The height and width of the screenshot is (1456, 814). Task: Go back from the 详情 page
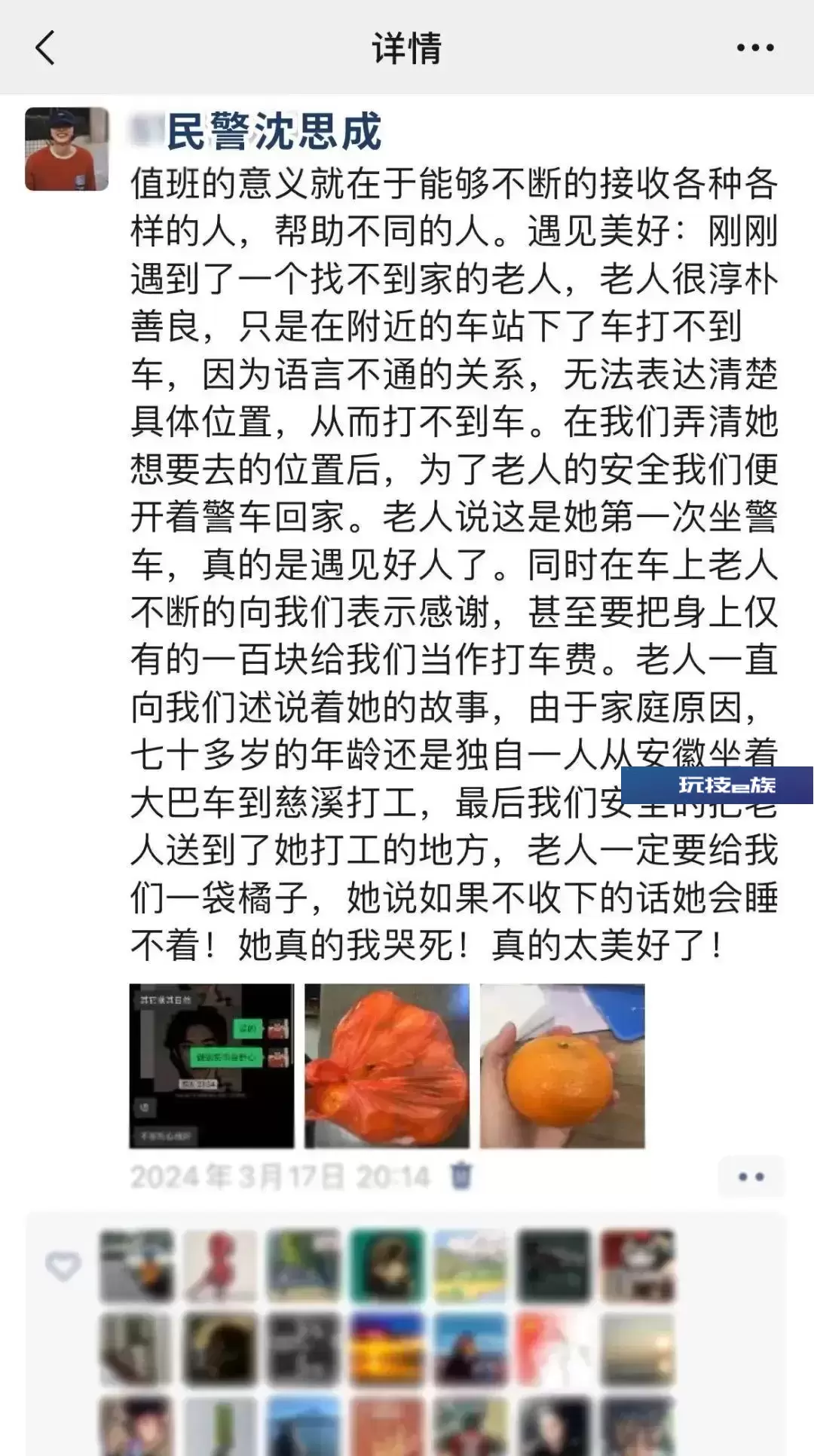[x=45, y=47]
